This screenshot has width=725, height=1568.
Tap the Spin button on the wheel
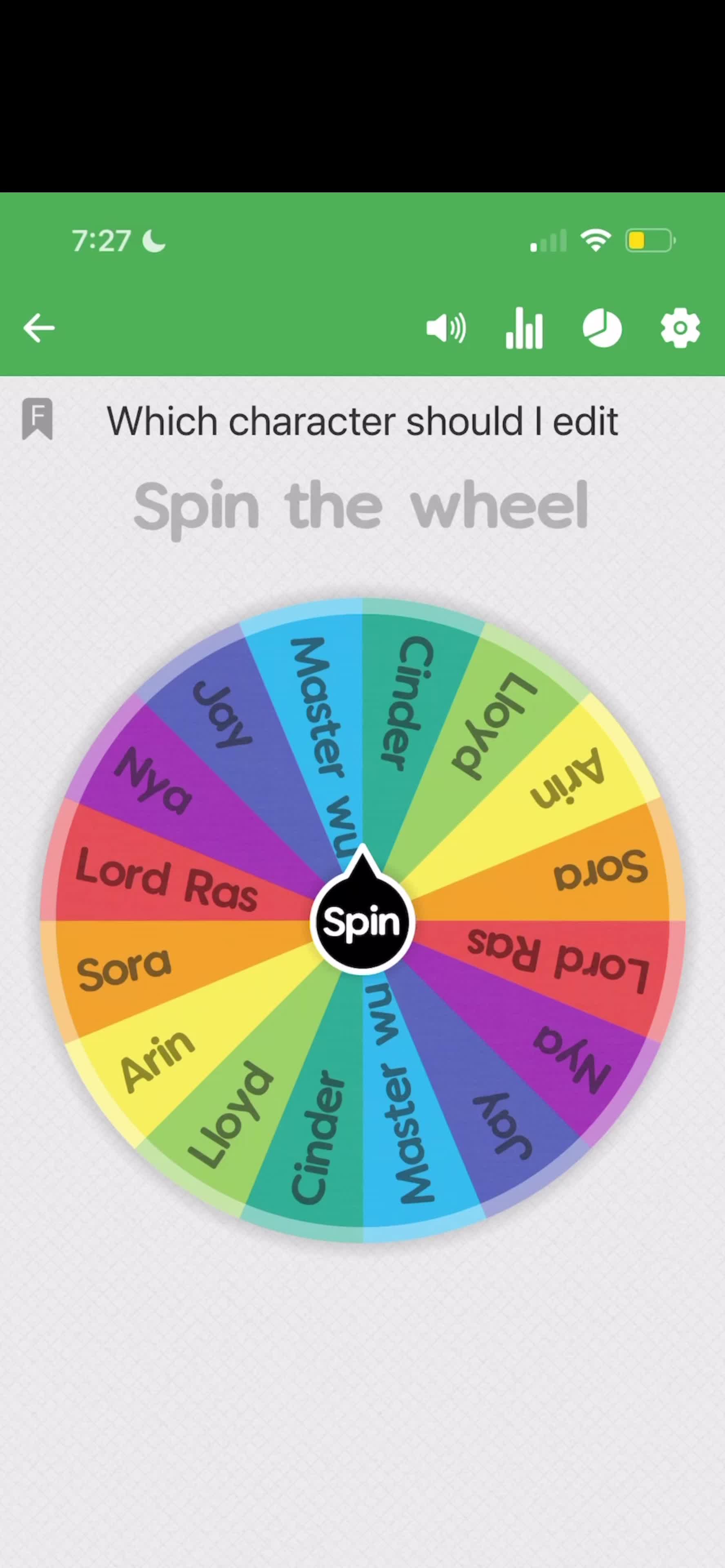(362, 922)
